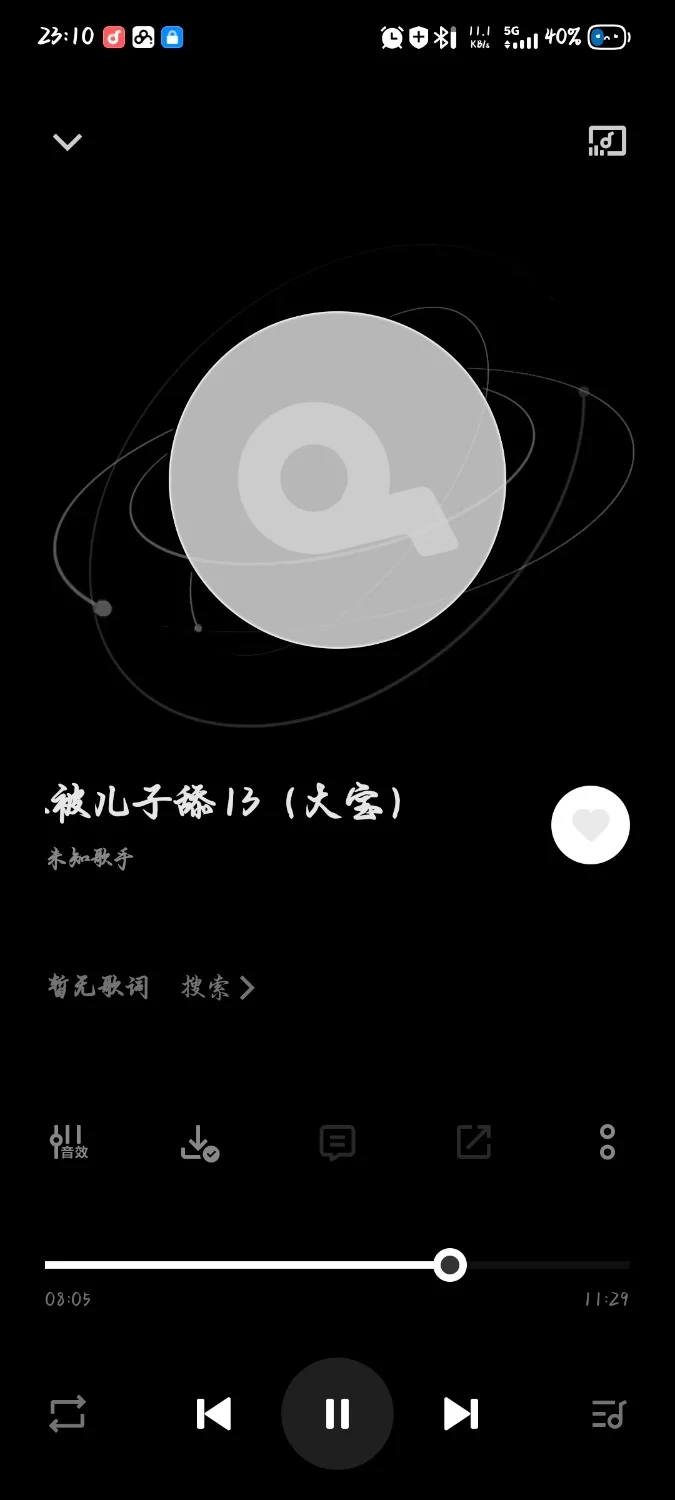This screenshot has height=1500, width=675.
Task: Tap the album cover disc
Action: 337,480
